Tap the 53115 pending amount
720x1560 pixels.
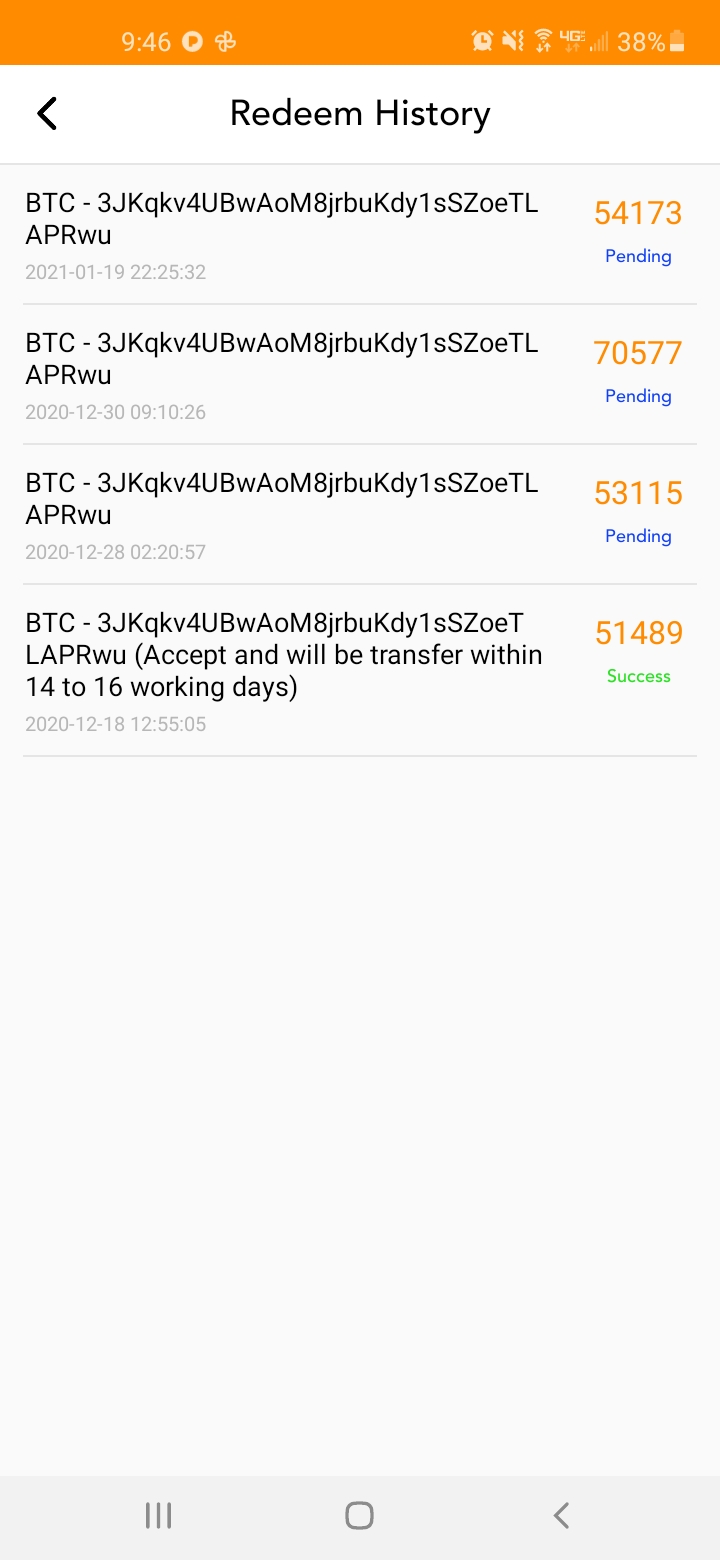point(637,492)
